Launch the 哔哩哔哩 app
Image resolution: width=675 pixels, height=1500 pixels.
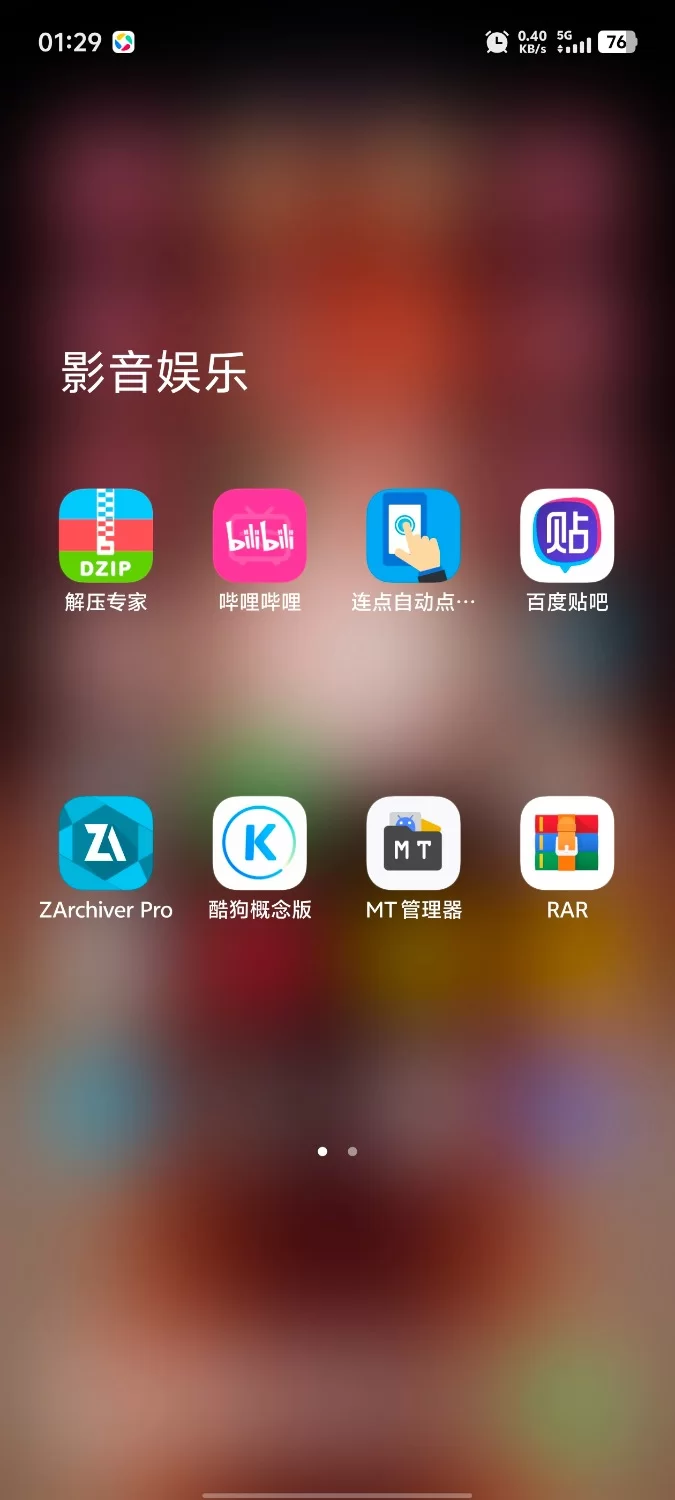(260, 536)
